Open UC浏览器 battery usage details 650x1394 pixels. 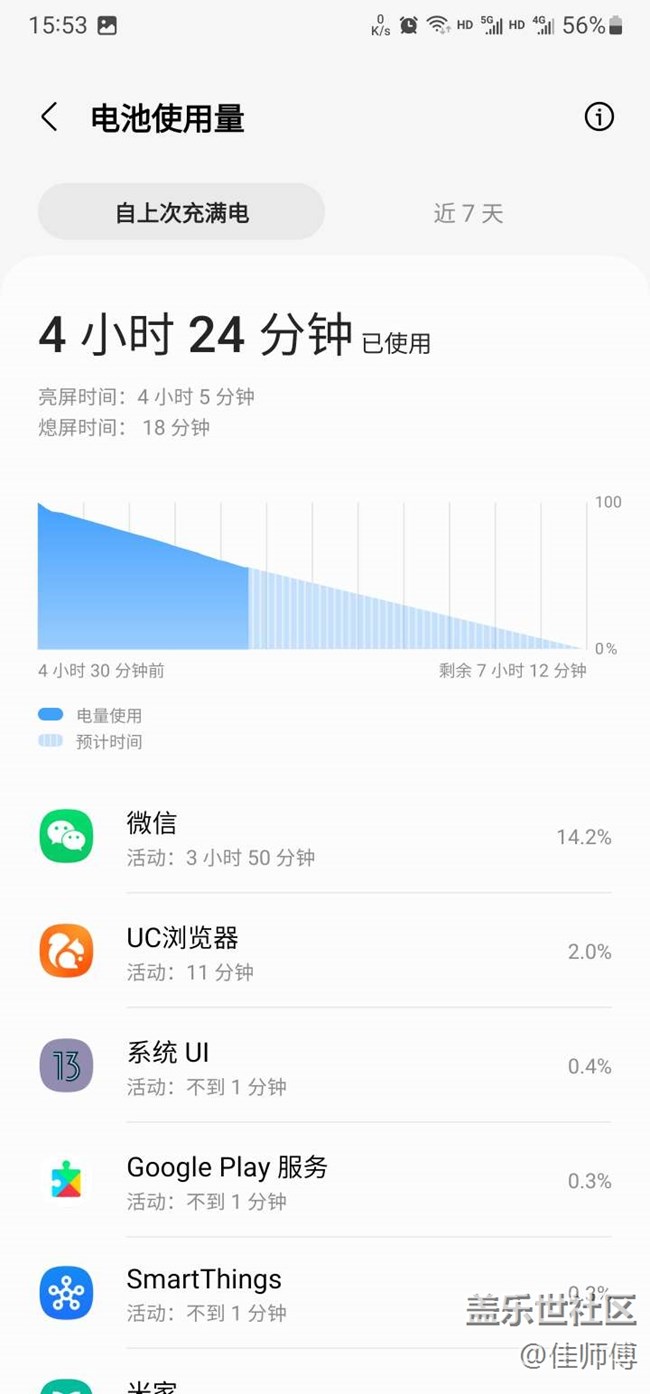[325, 951]
